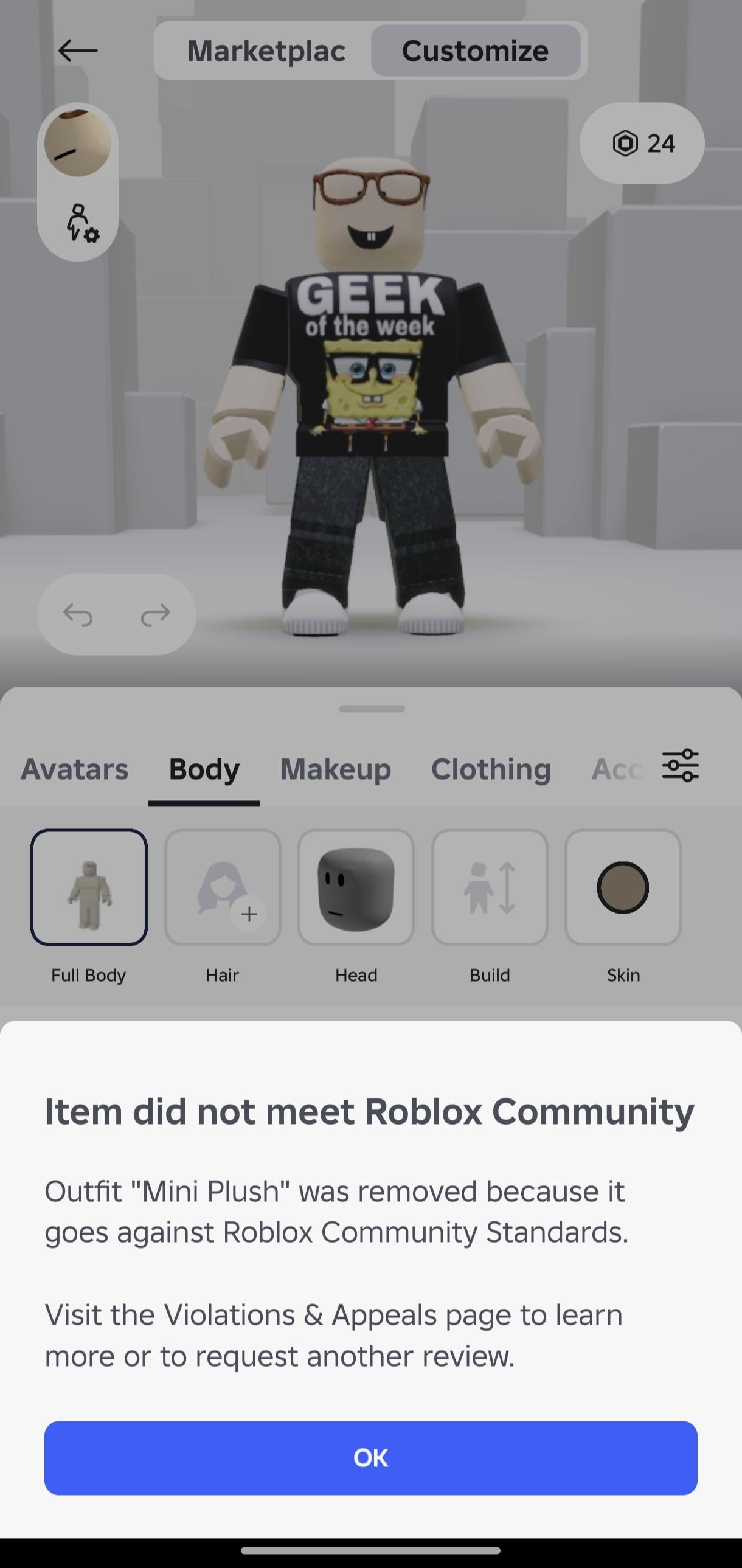The height and width of the screenshot is (1568, 742).
Task: Open the filter sliders icon
Action: pyautogui.click(x=681, y=765)
